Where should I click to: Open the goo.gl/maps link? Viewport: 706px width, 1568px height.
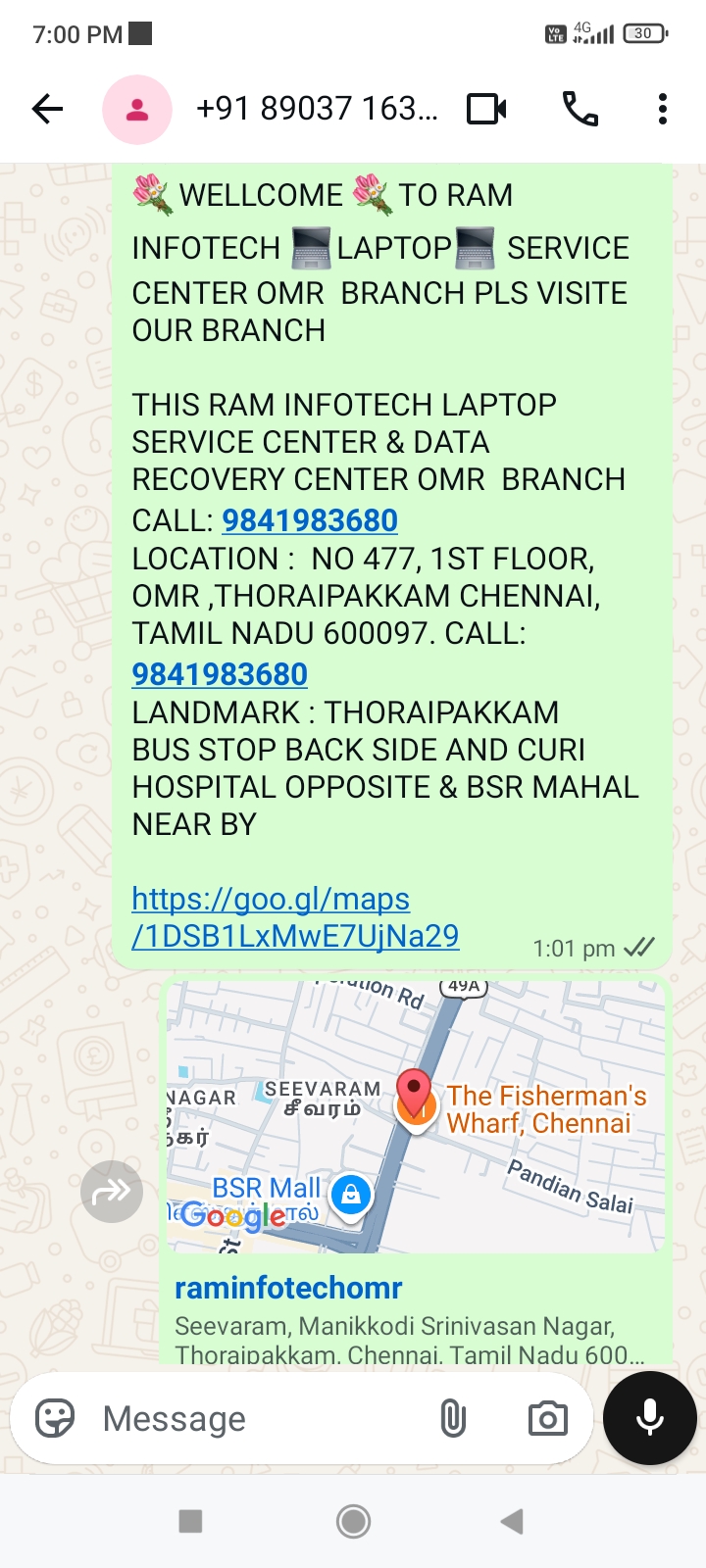point(294,917)
